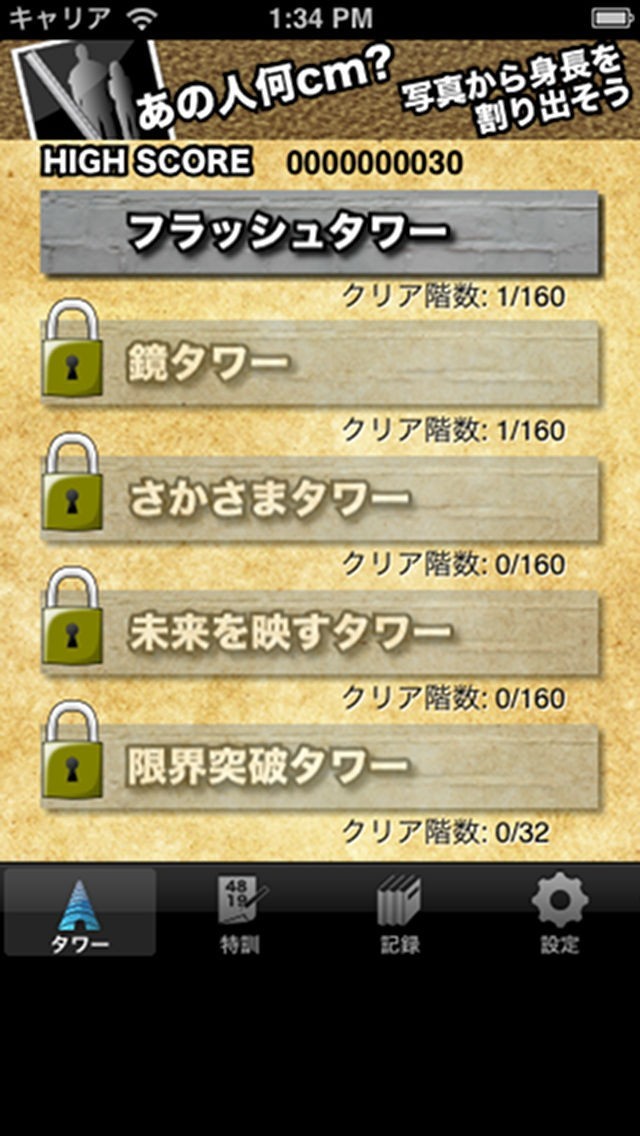
Task: Open the 設定 settings tab
Action: pyautogui.click(x=560, y=912)
